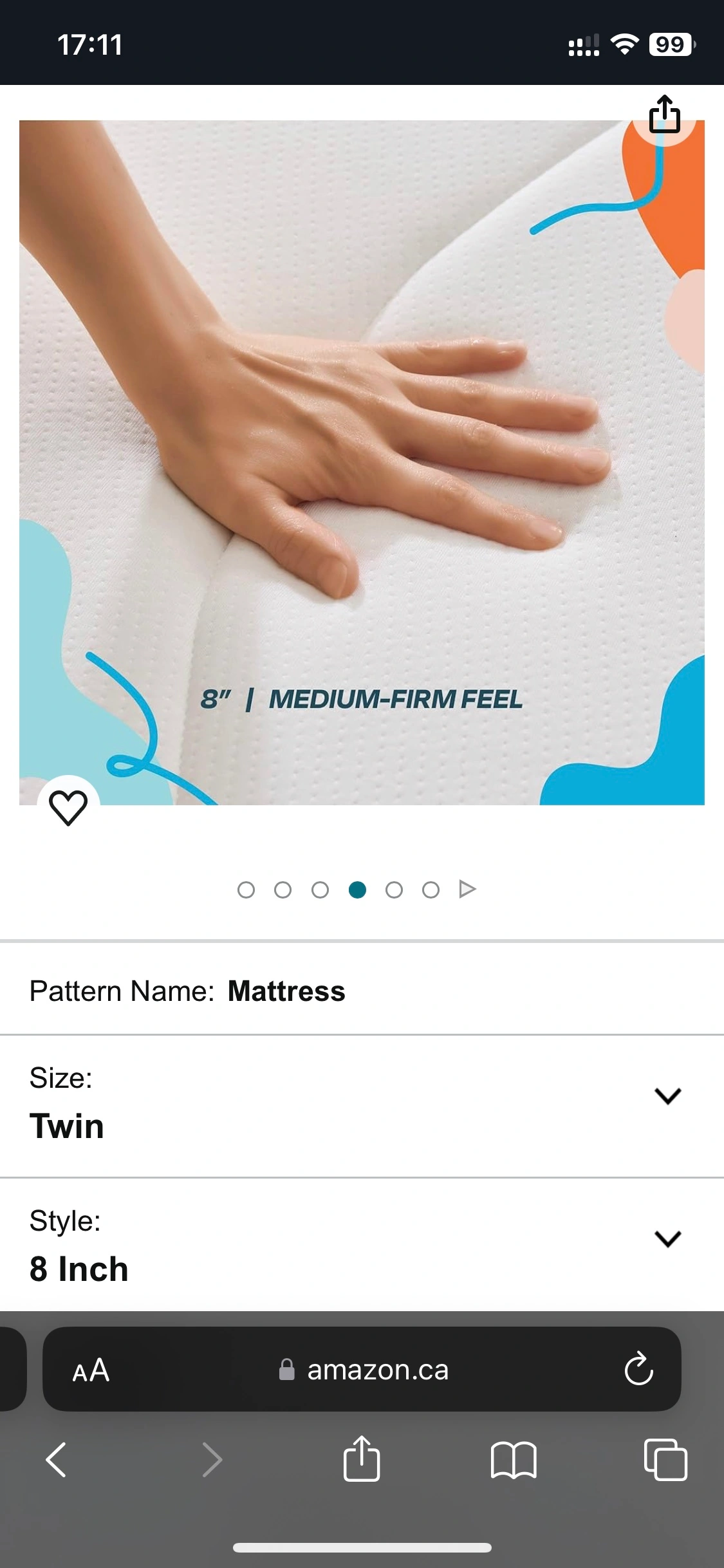Open the AA reader options menu
The image size is (724, 1568).
91,1370
